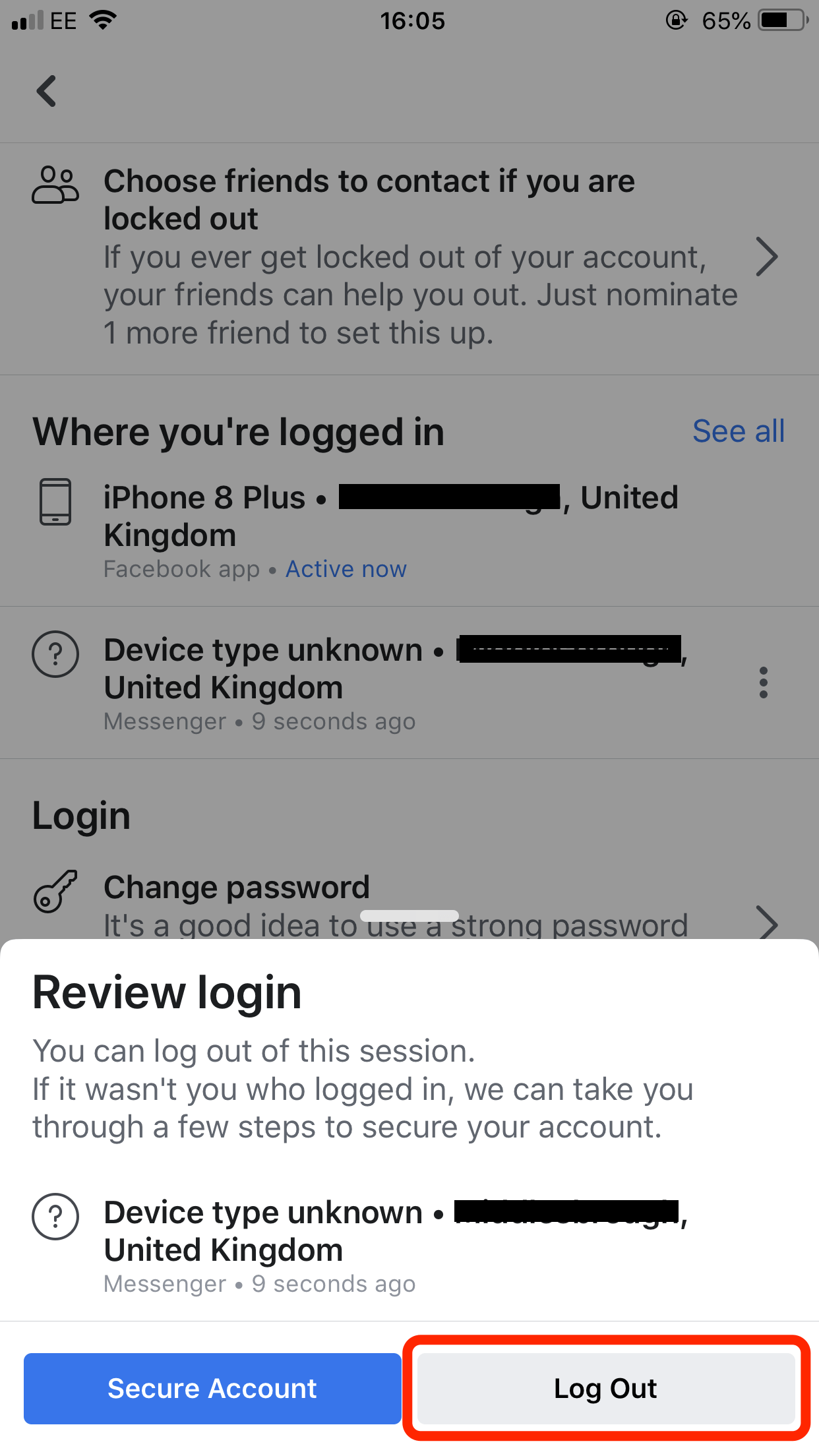Tap the Secure Account button
This screenshot has width=819, height=1456.
point(212,1388)
